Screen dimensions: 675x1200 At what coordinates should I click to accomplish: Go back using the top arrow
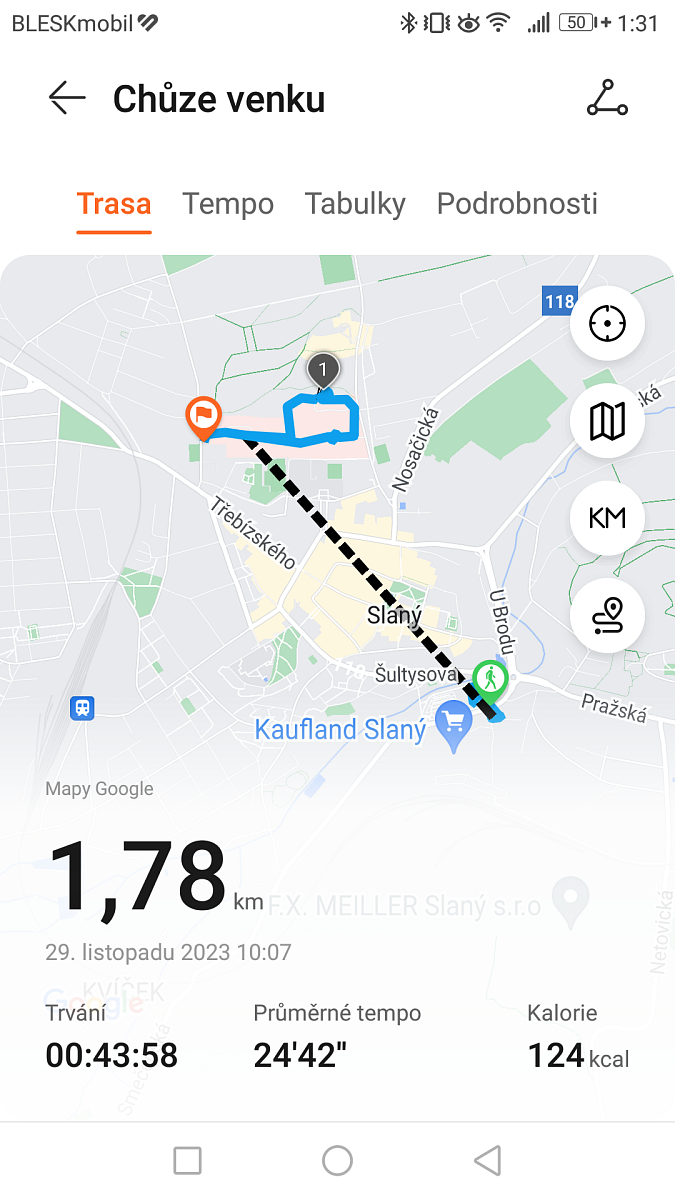pyautogui.click(x=67, y=99)
